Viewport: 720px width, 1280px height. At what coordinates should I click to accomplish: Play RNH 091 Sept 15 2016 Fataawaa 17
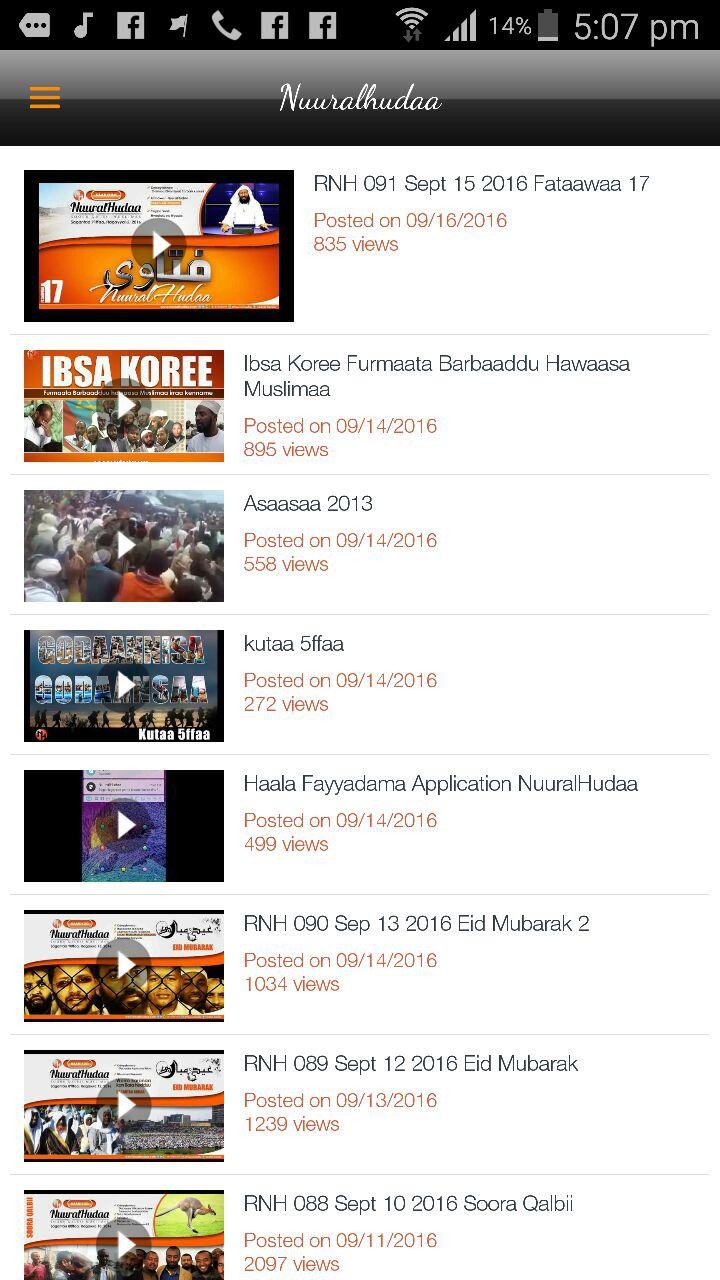(159, 245)
